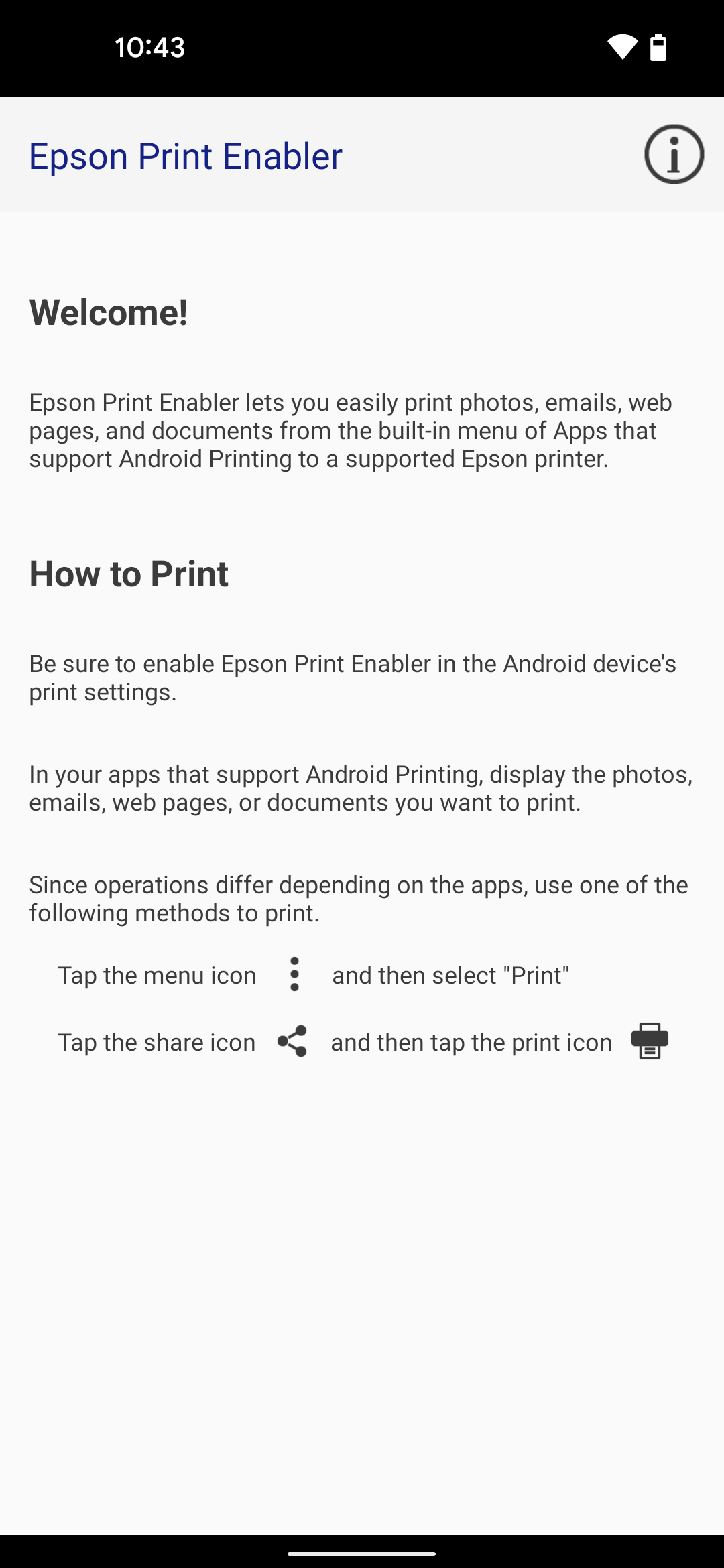Tap the battery status icon
724x1568 pixels.
658,47
